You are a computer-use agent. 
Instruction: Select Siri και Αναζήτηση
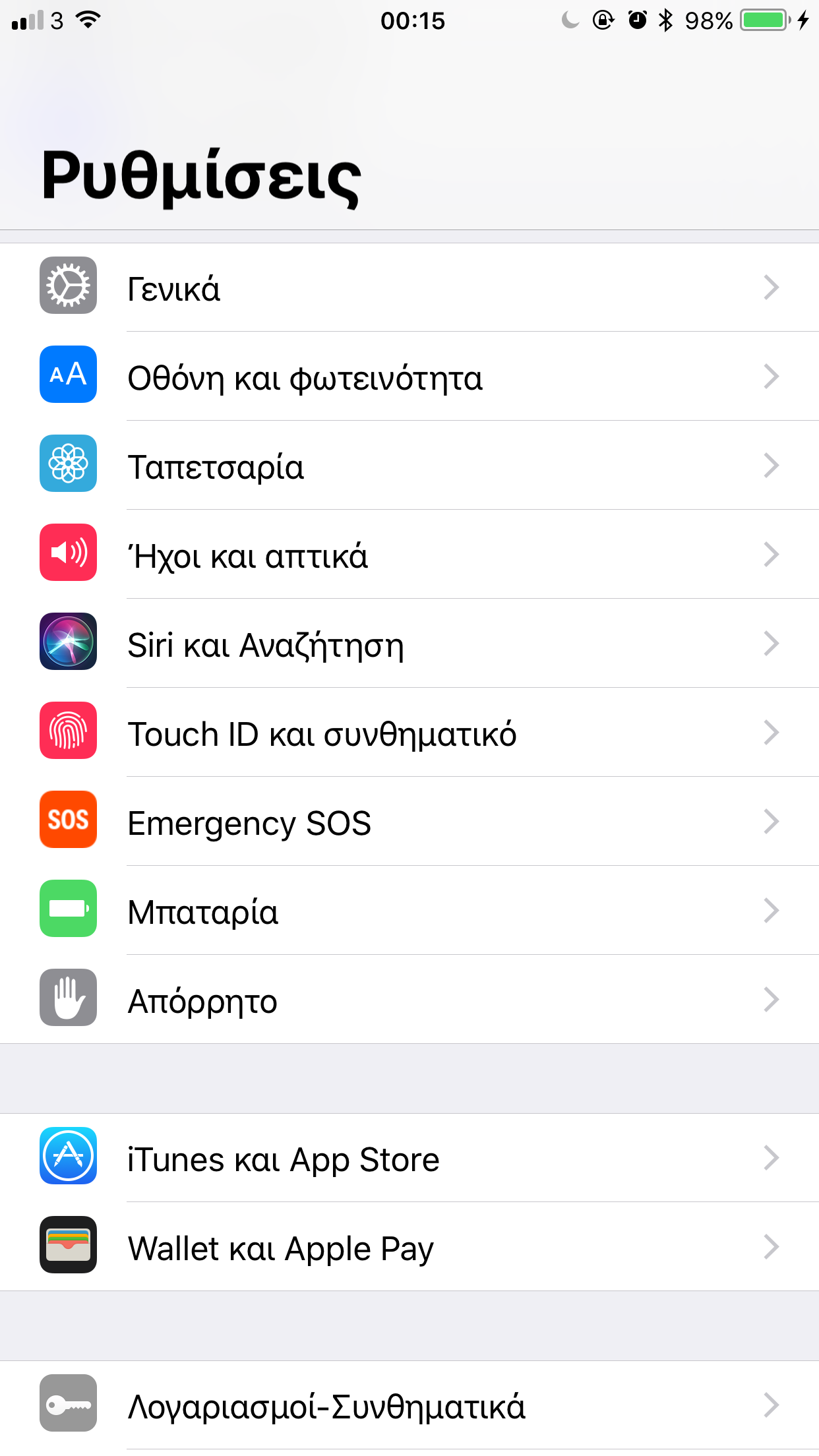click(x=409, y=644)
